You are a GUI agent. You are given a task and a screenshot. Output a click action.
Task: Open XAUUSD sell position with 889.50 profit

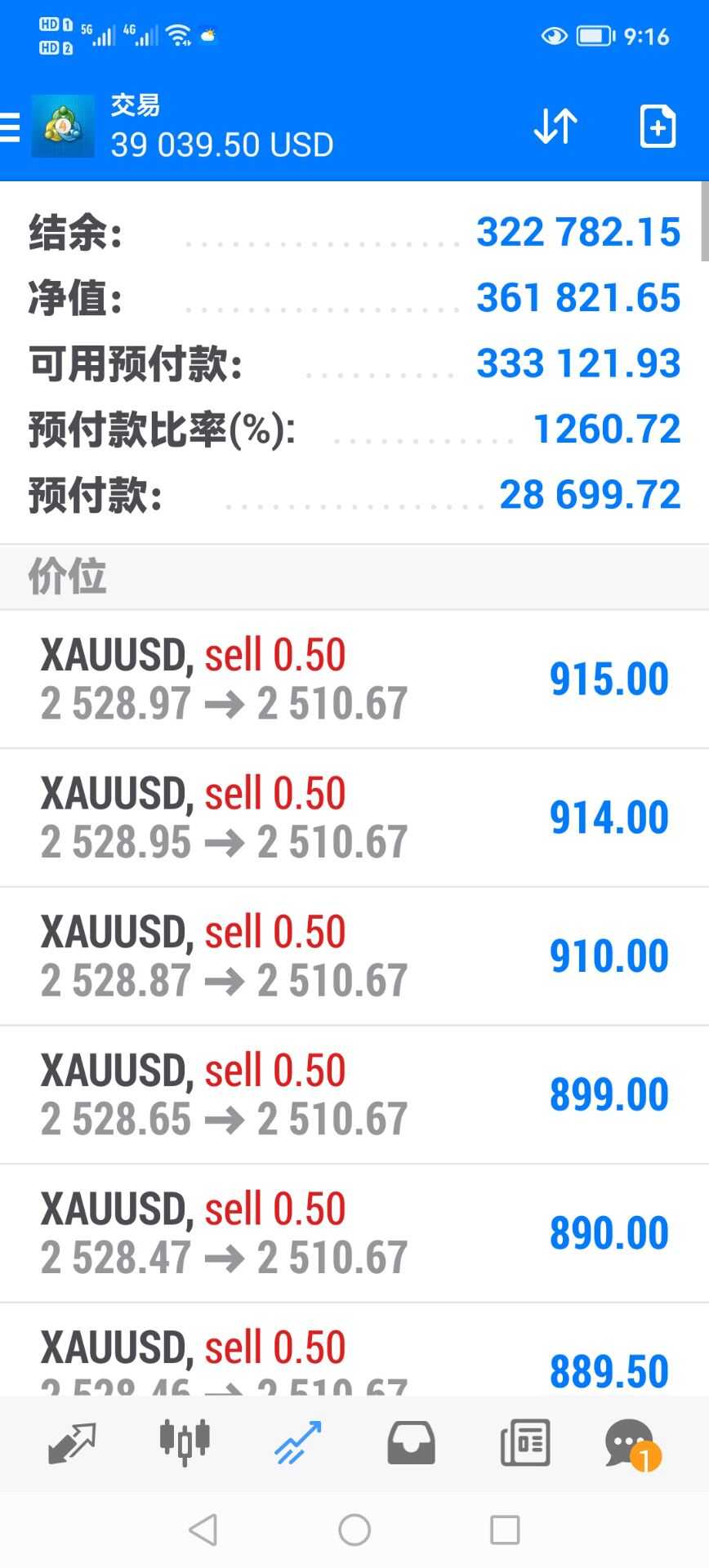click(x=354, y=1356)
